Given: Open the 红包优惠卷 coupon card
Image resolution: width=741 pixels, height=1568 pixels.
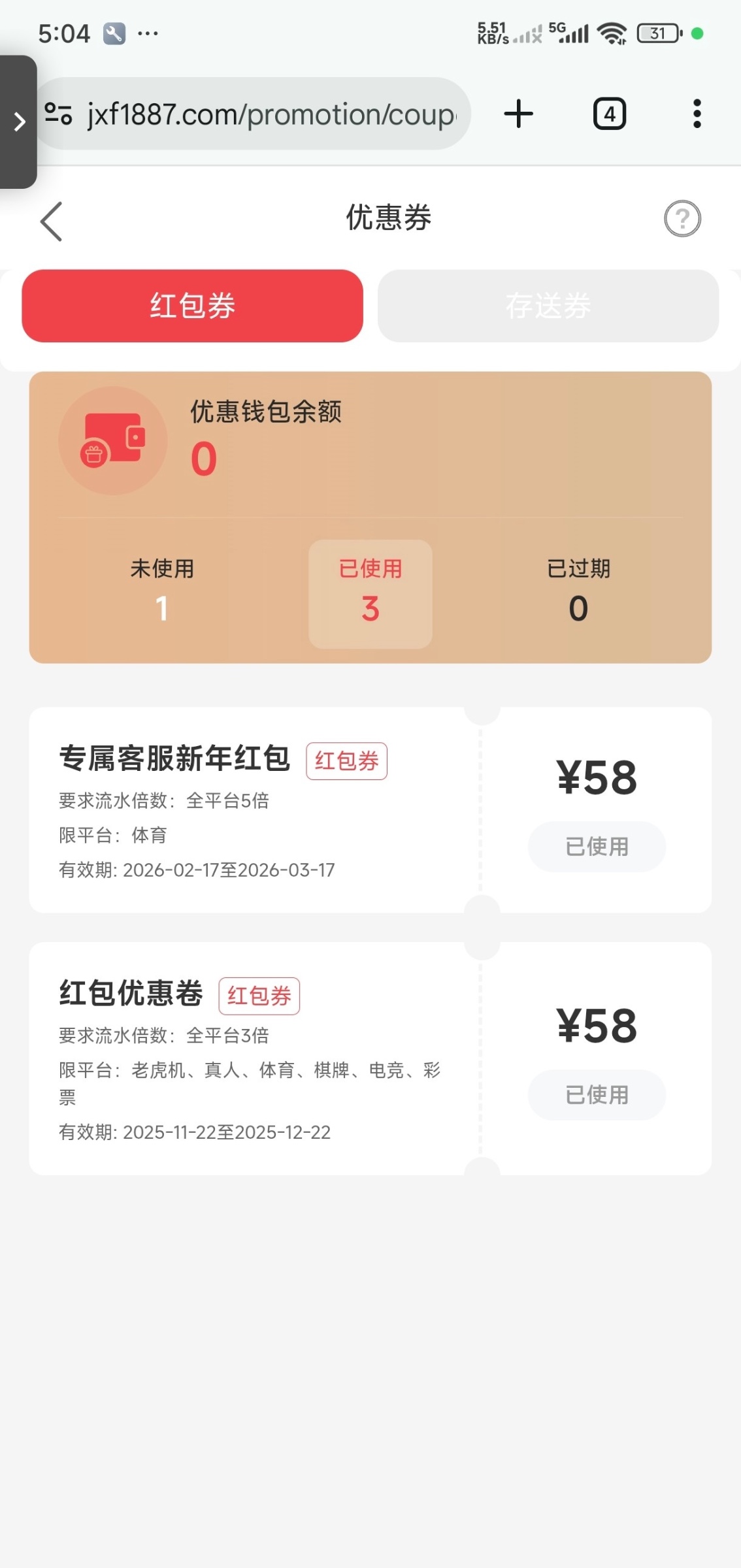Looking at the screenshot, I should click(255, 1057).
